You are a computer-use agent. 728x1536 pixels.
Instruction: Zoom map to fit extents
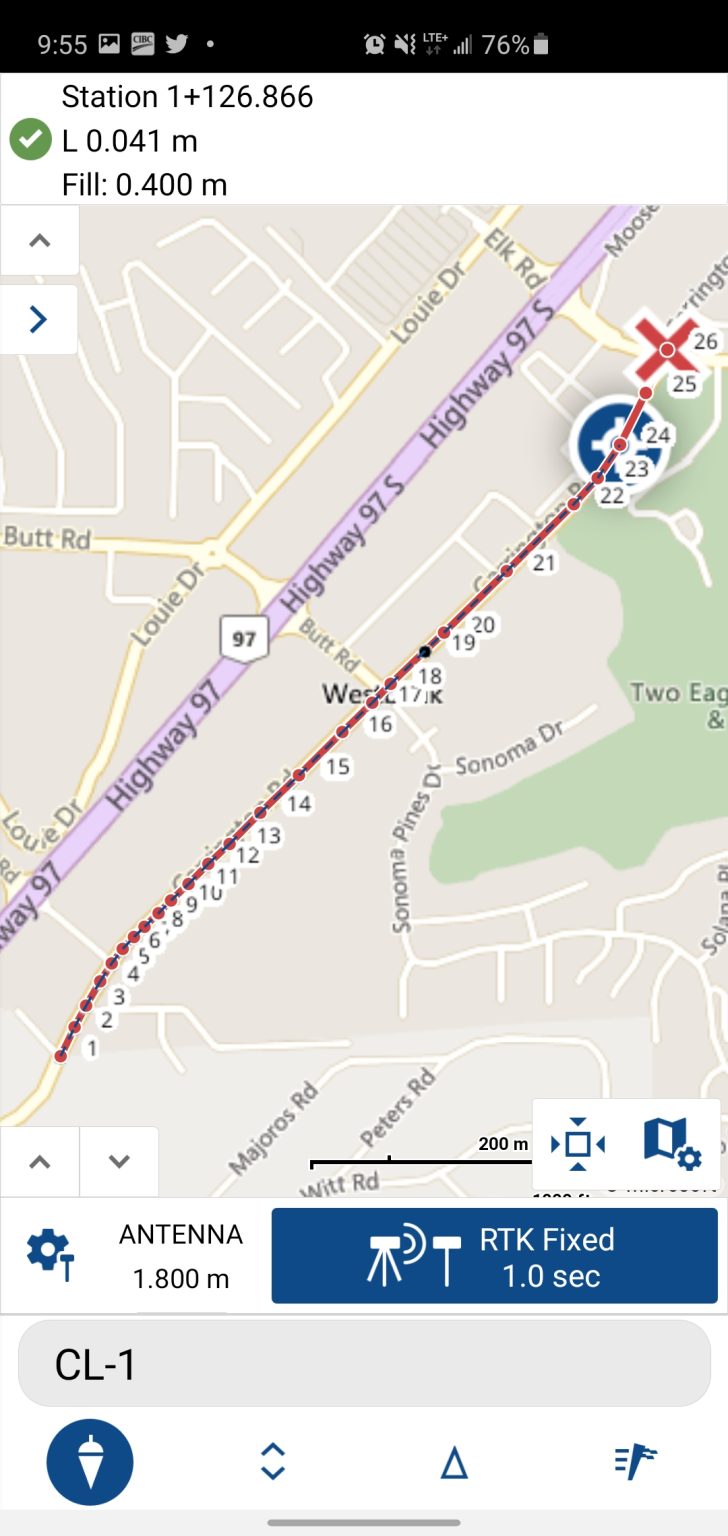pos(578,1144)
